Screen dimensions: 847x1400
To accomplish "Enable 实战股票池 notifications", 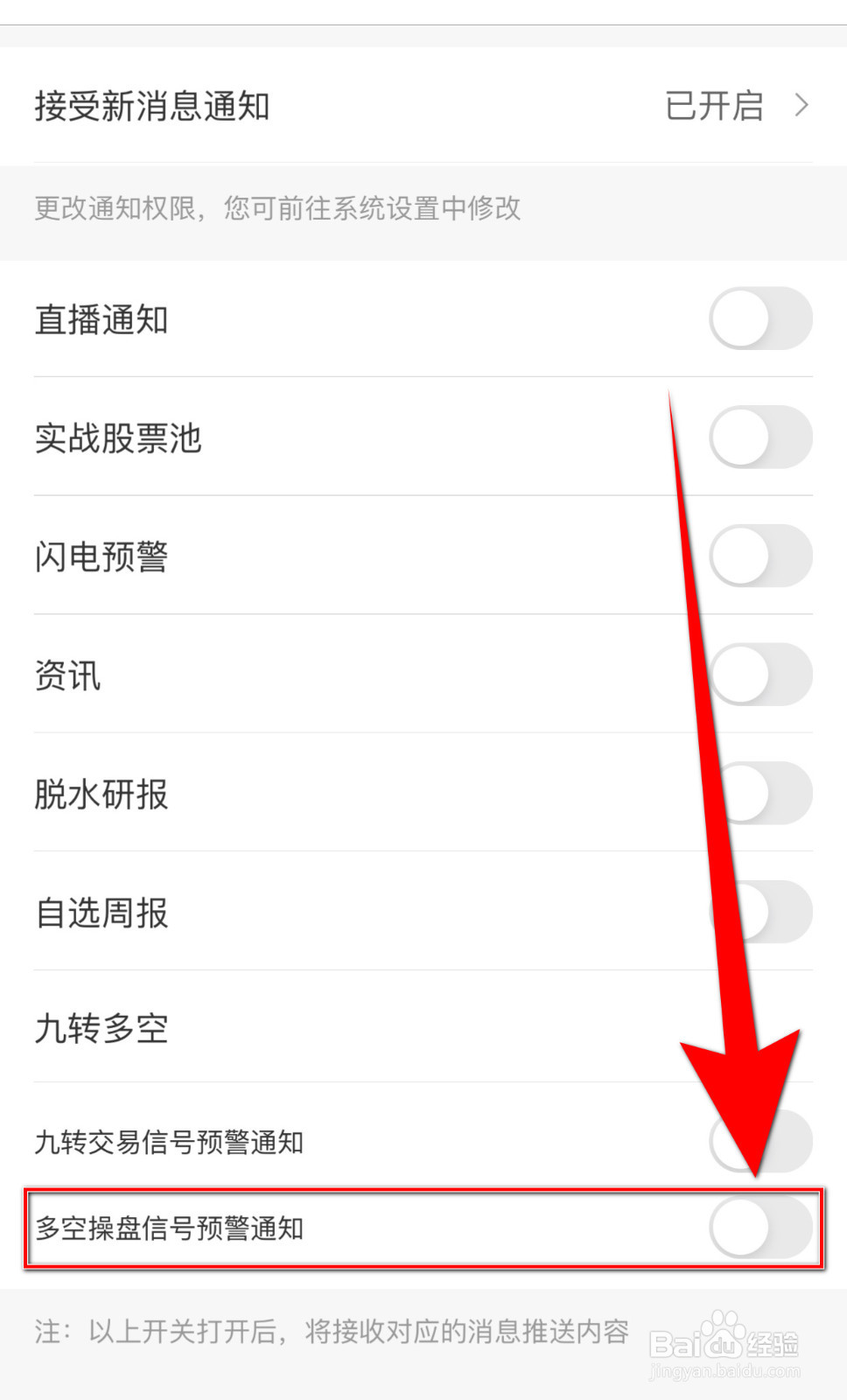I will coord(759,437).
